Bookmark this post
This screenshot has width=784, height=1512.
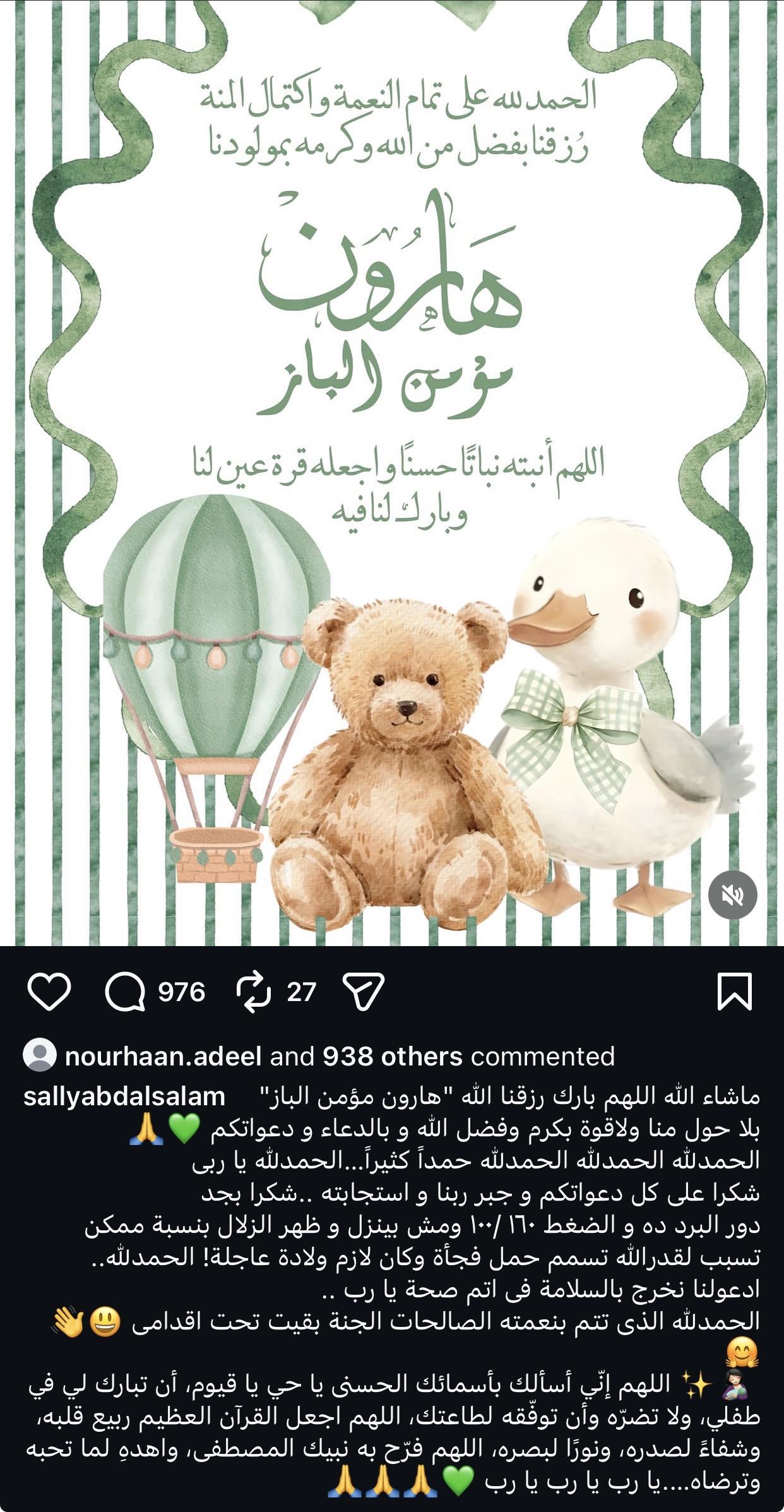(x=735, y=992)
